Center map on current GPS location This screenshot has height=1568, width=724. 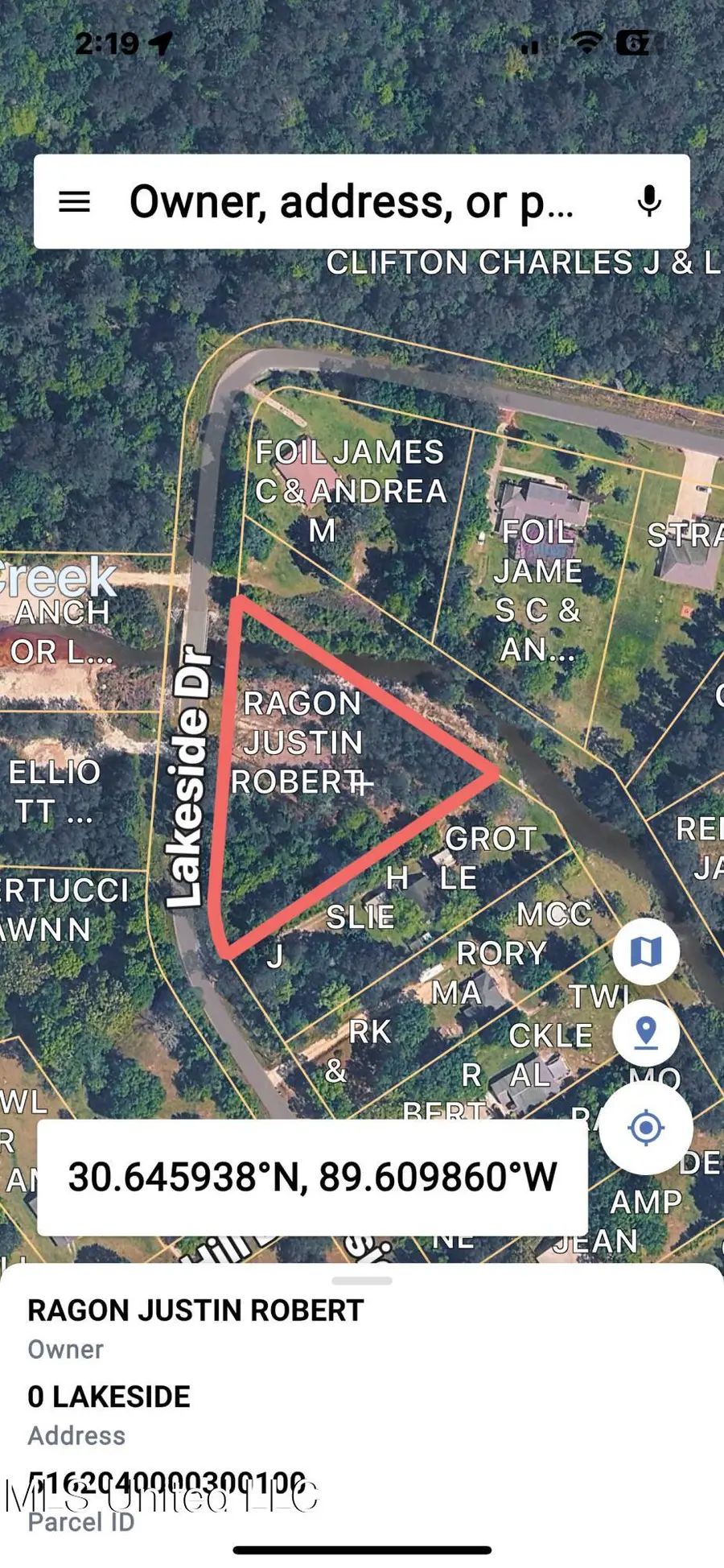point(646,1128)
